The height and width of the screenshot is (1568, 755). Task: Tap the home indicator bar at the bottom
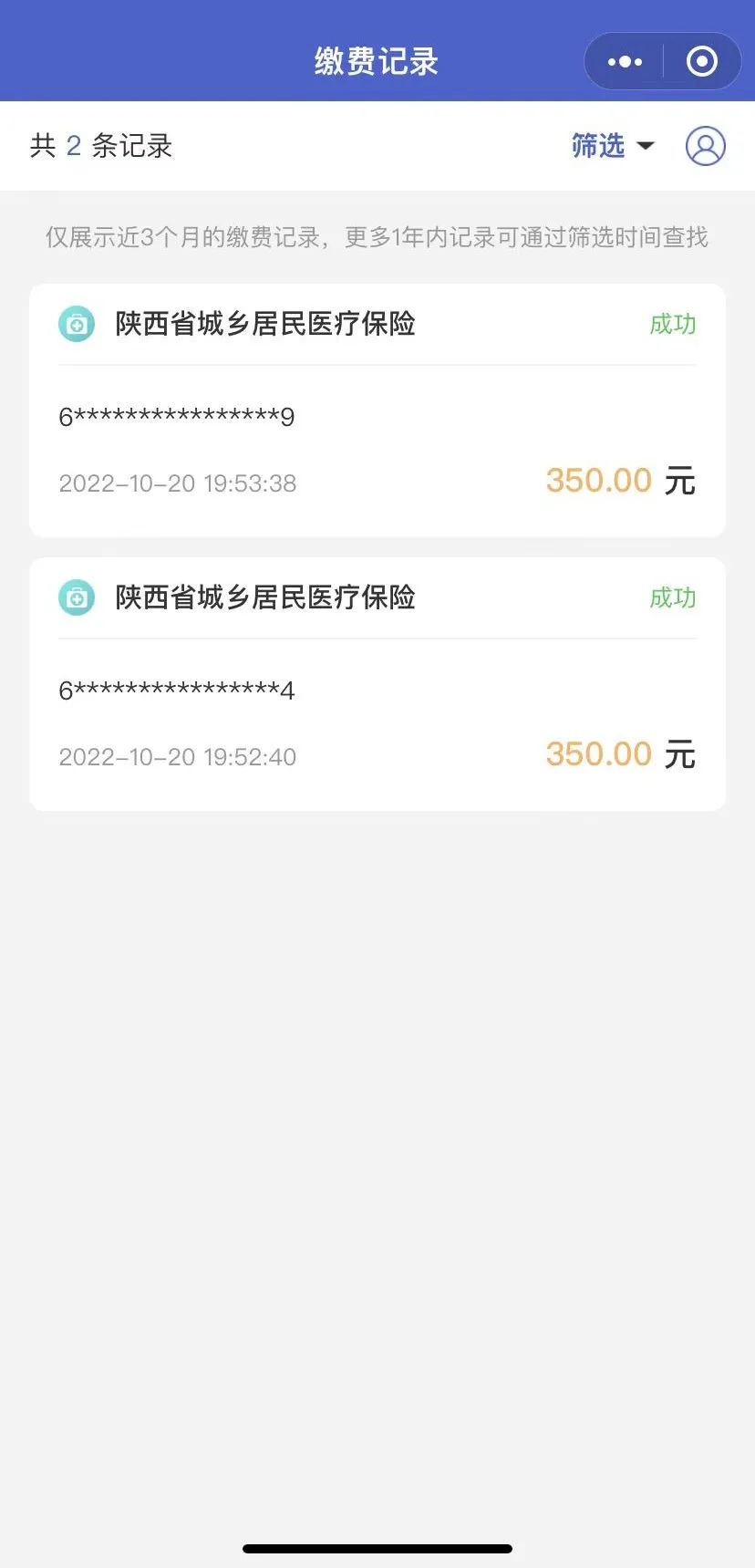[377, 1548]
